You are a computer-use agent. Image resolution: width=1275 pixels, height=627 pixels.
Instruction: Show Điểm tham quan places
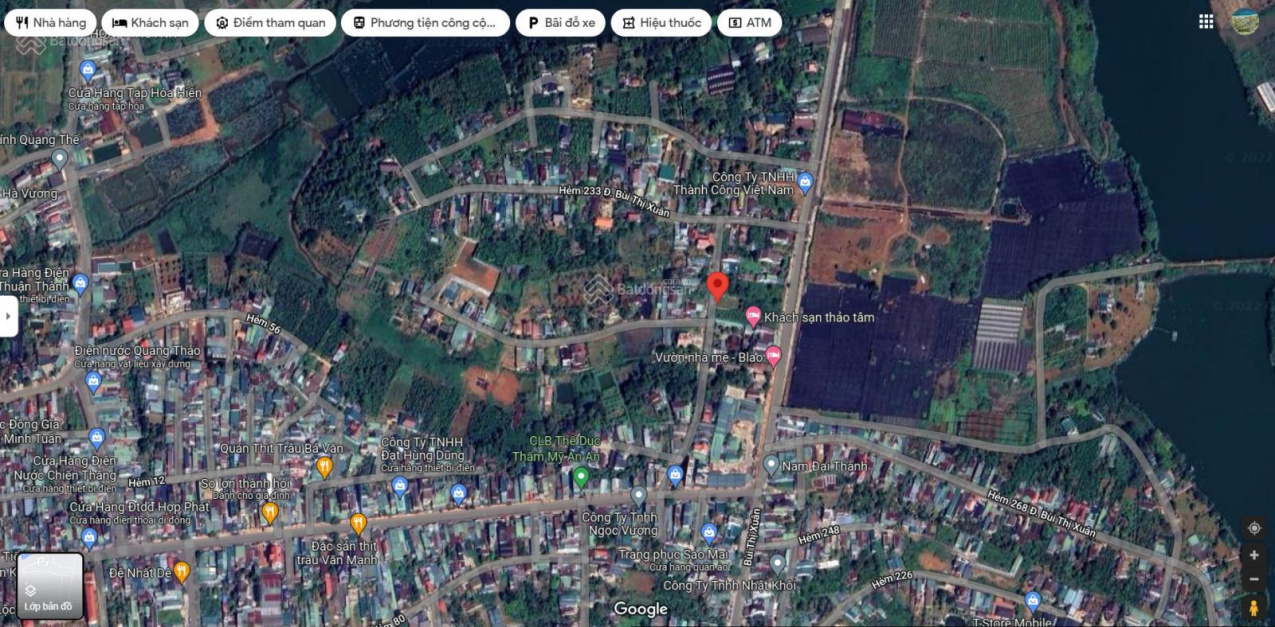[269, 22]
